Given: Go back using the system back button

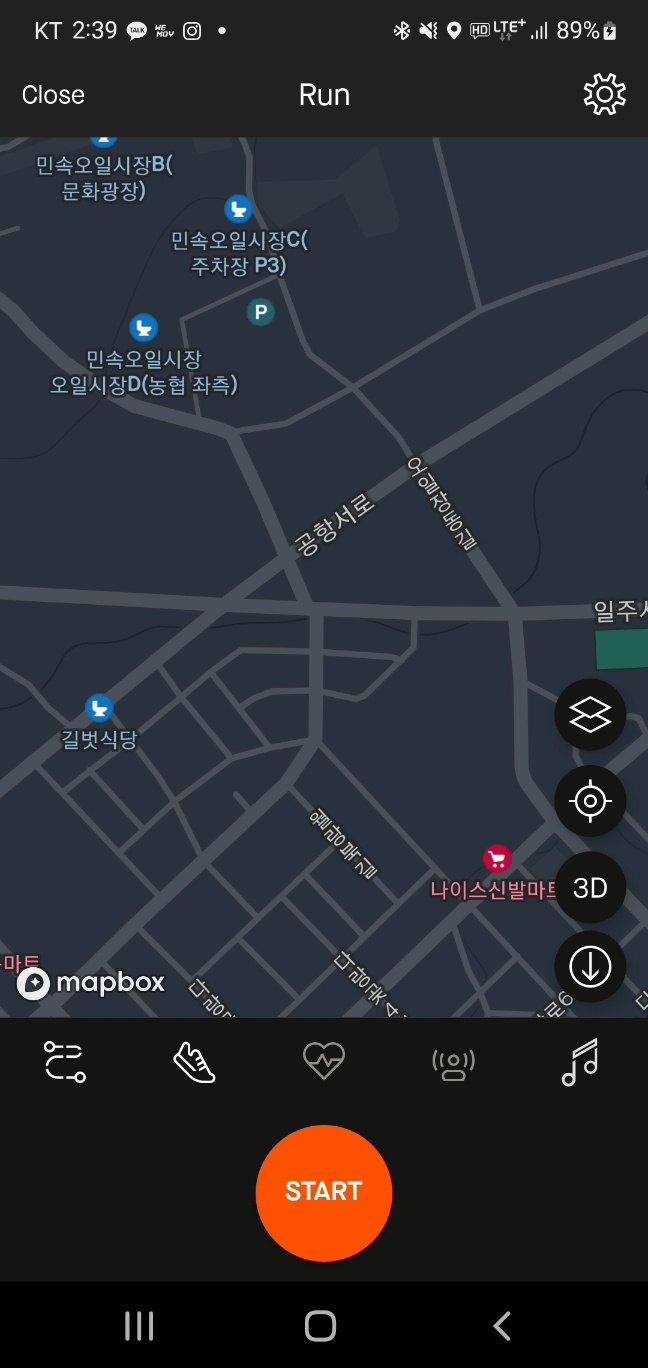Looking at the screenshot, I should (502, 1326).
